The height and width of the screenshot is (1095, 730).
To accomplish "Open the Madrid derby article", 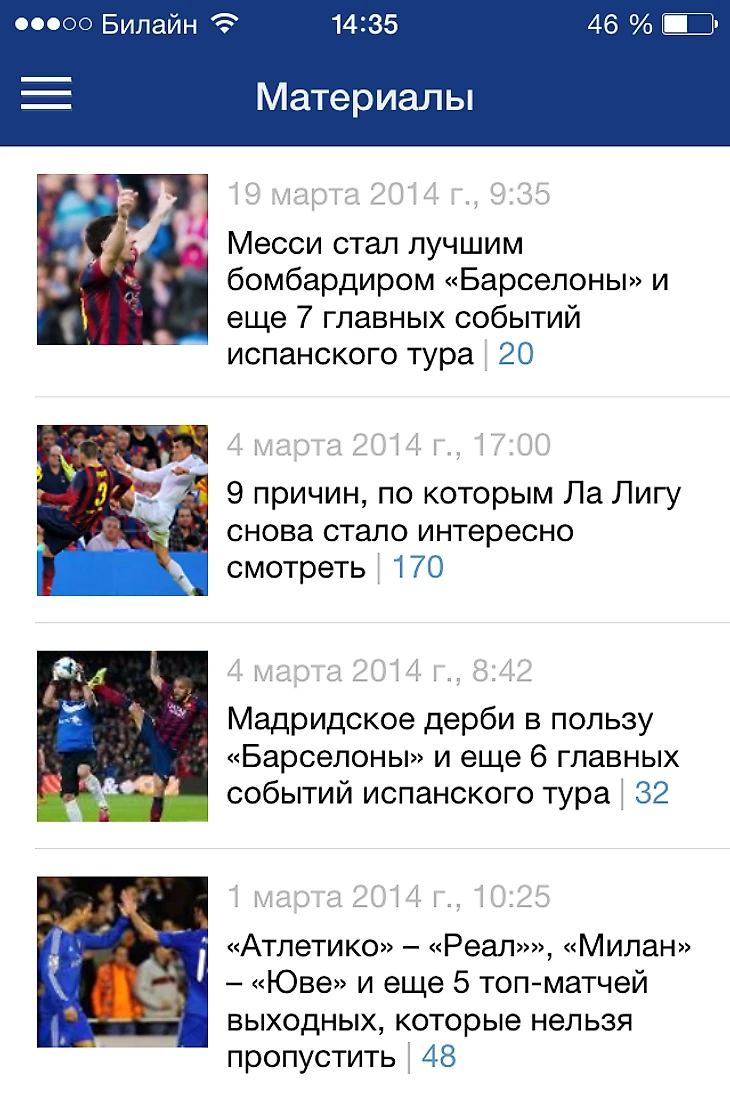I will tap(452, 756).
